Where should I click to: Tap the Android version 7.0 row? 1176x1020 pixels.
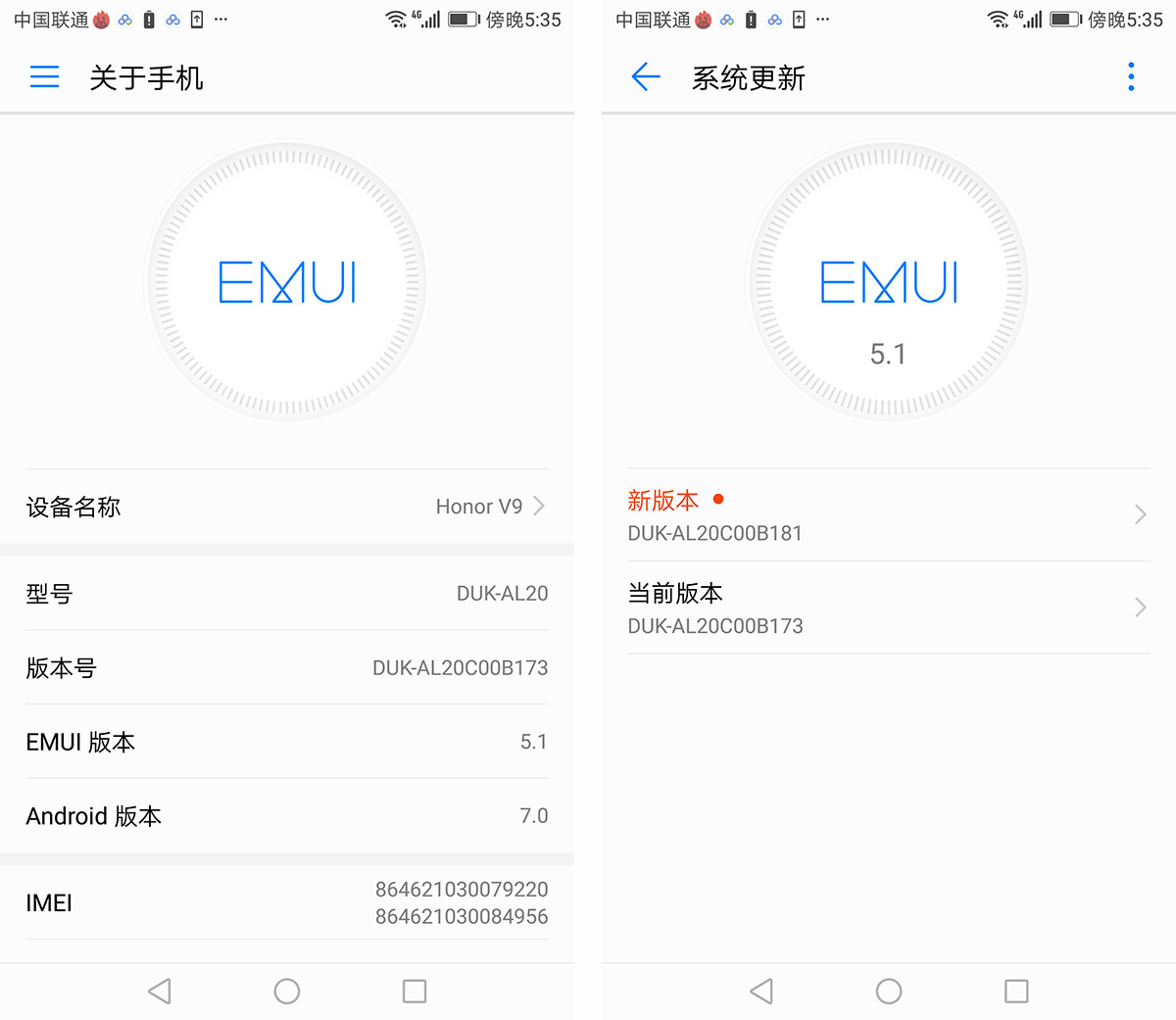coord(286,816)
